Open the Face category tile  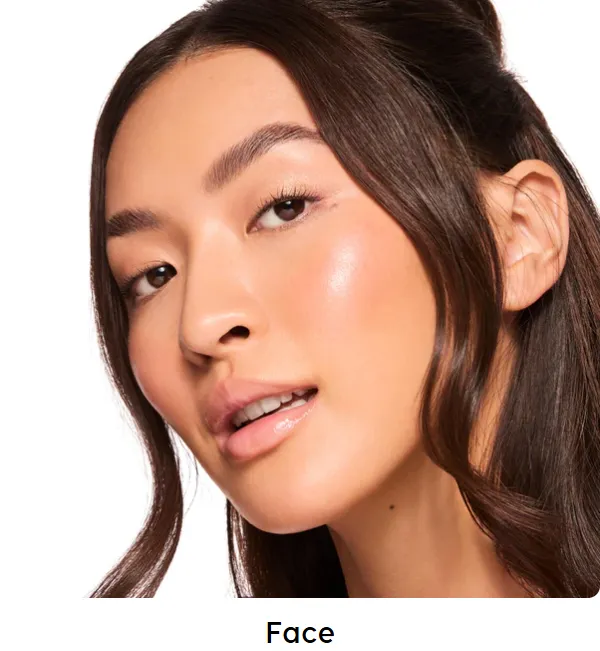(x=300, y=632)
